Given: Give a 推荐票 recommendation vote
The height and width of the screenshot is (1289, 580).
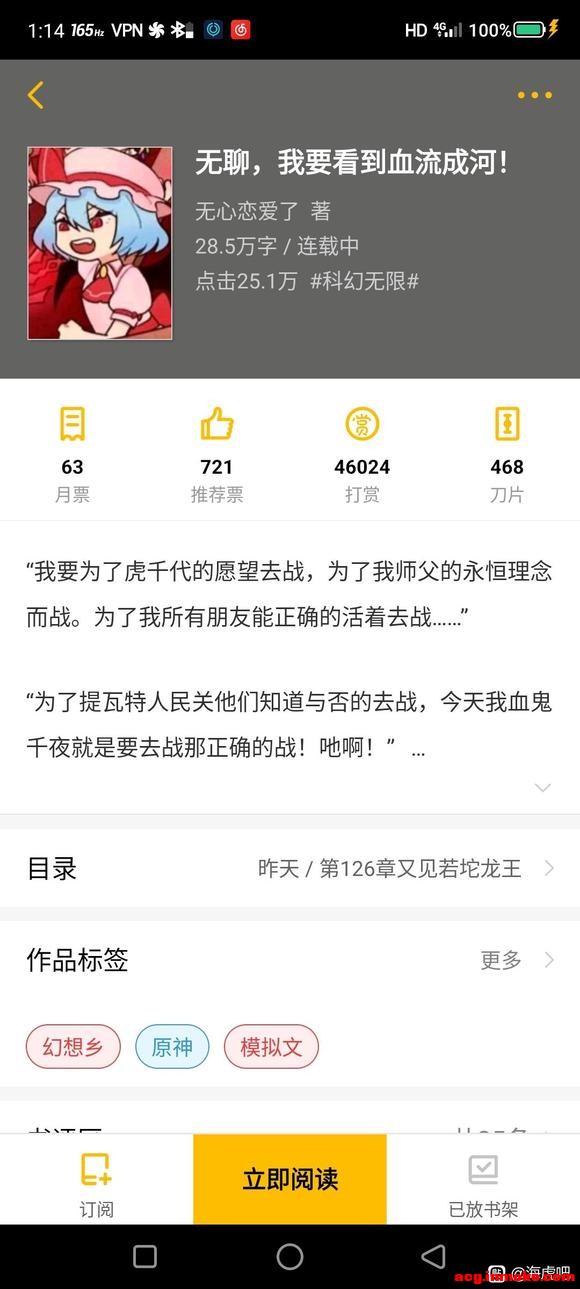Looking at the screenshot, I should [x=217, y=455].
